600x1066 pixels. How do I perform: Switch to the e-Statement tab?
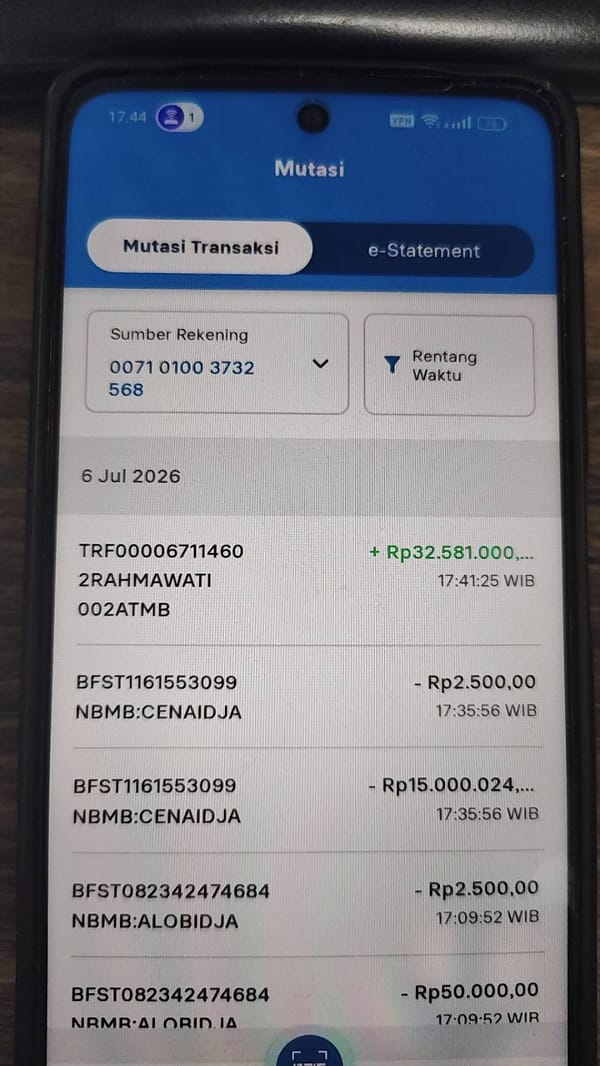coord(424,250)
